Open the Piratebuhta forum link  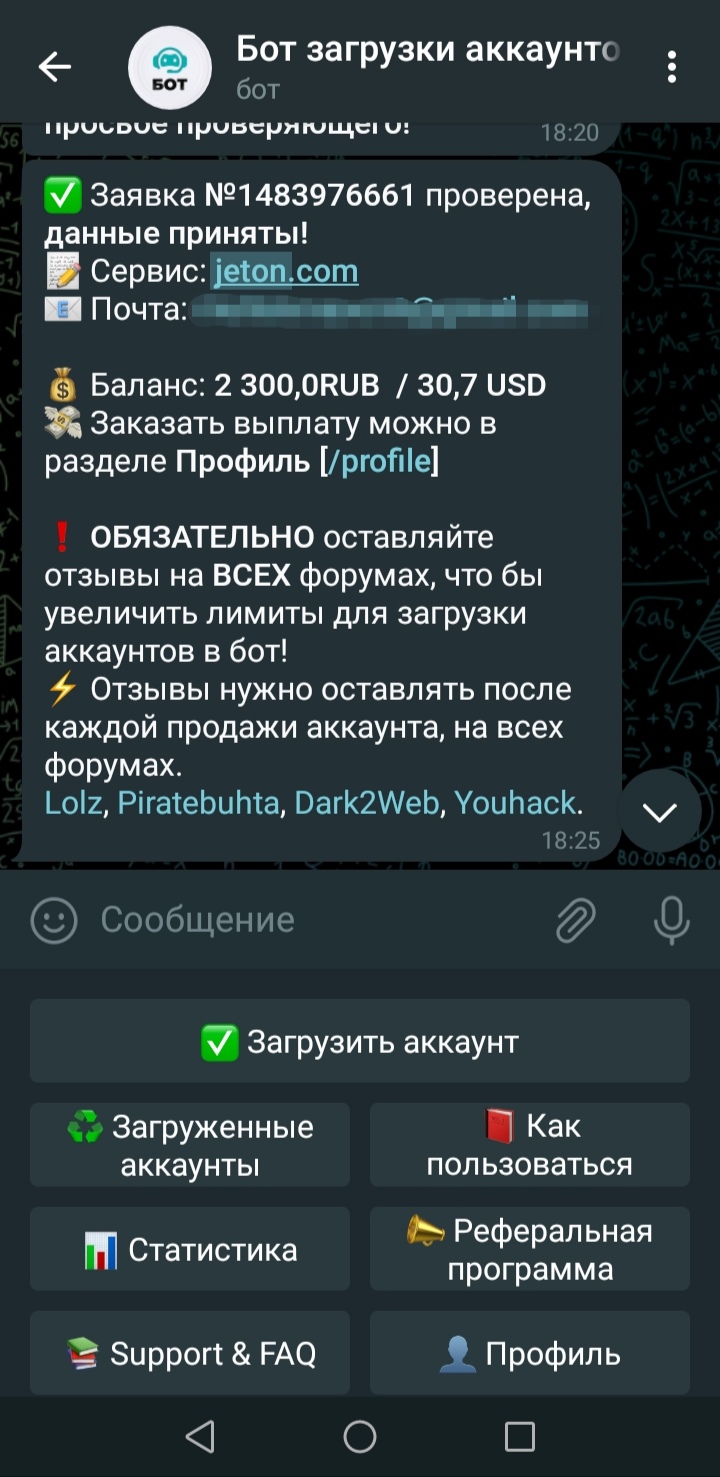coord(198,802)
